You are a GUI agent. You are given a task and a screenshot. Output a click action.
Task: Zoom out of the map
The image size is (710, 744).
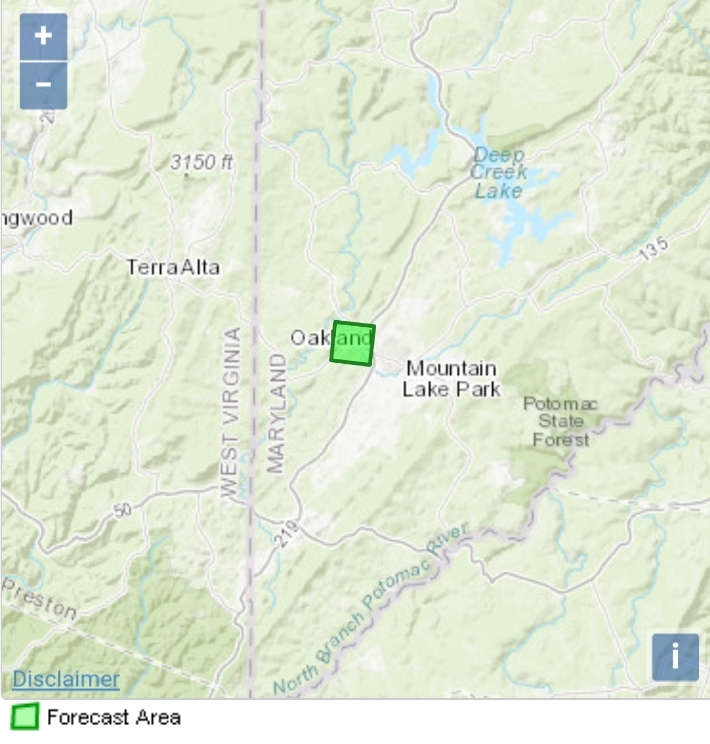point(43,86)
